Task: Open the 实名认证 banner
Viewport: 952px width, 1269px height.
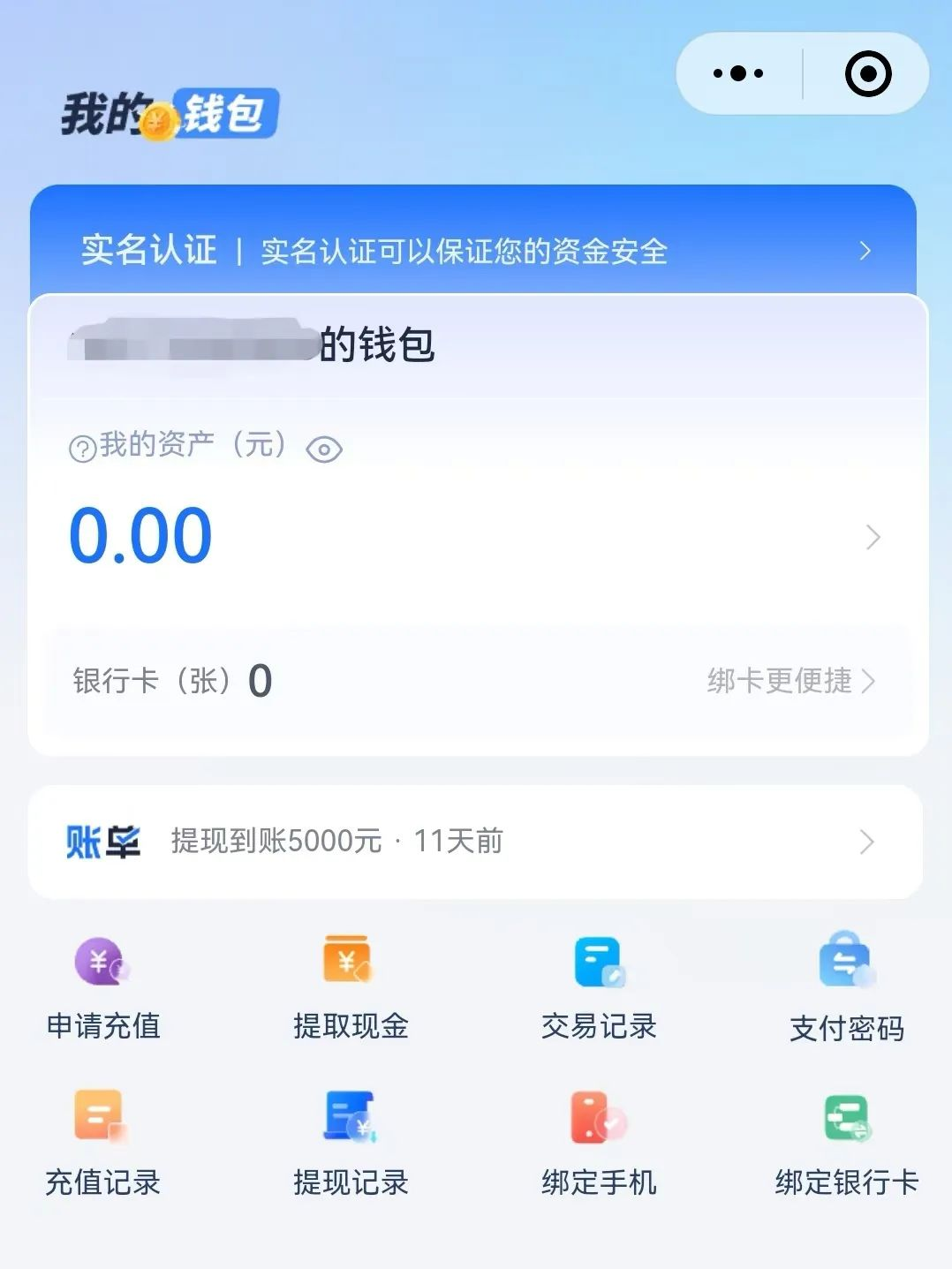Action: tap(474, 251)
